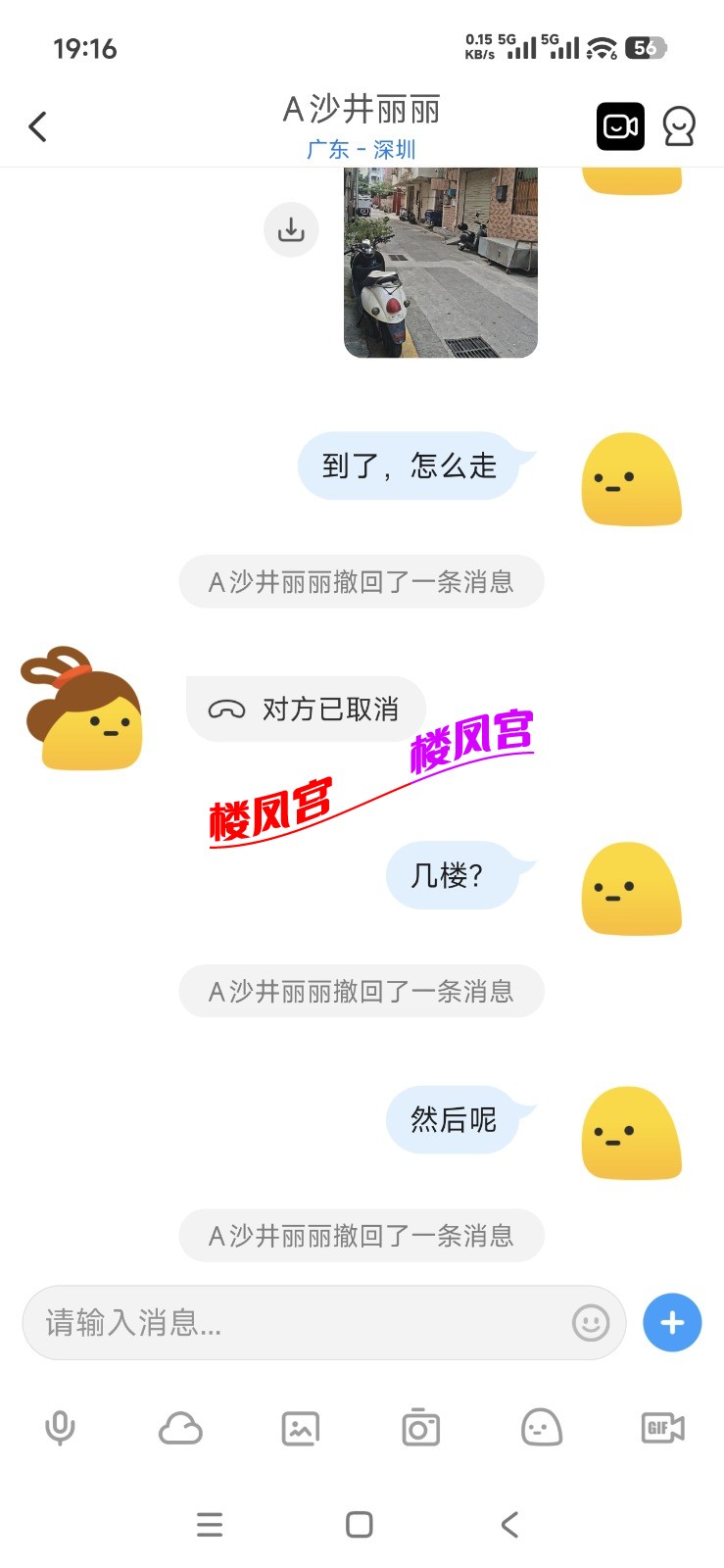The height and width of the screenshot is (1568, 724).
Task: Tap the Android home navigation button
Action: click(x=359, y=1525)
